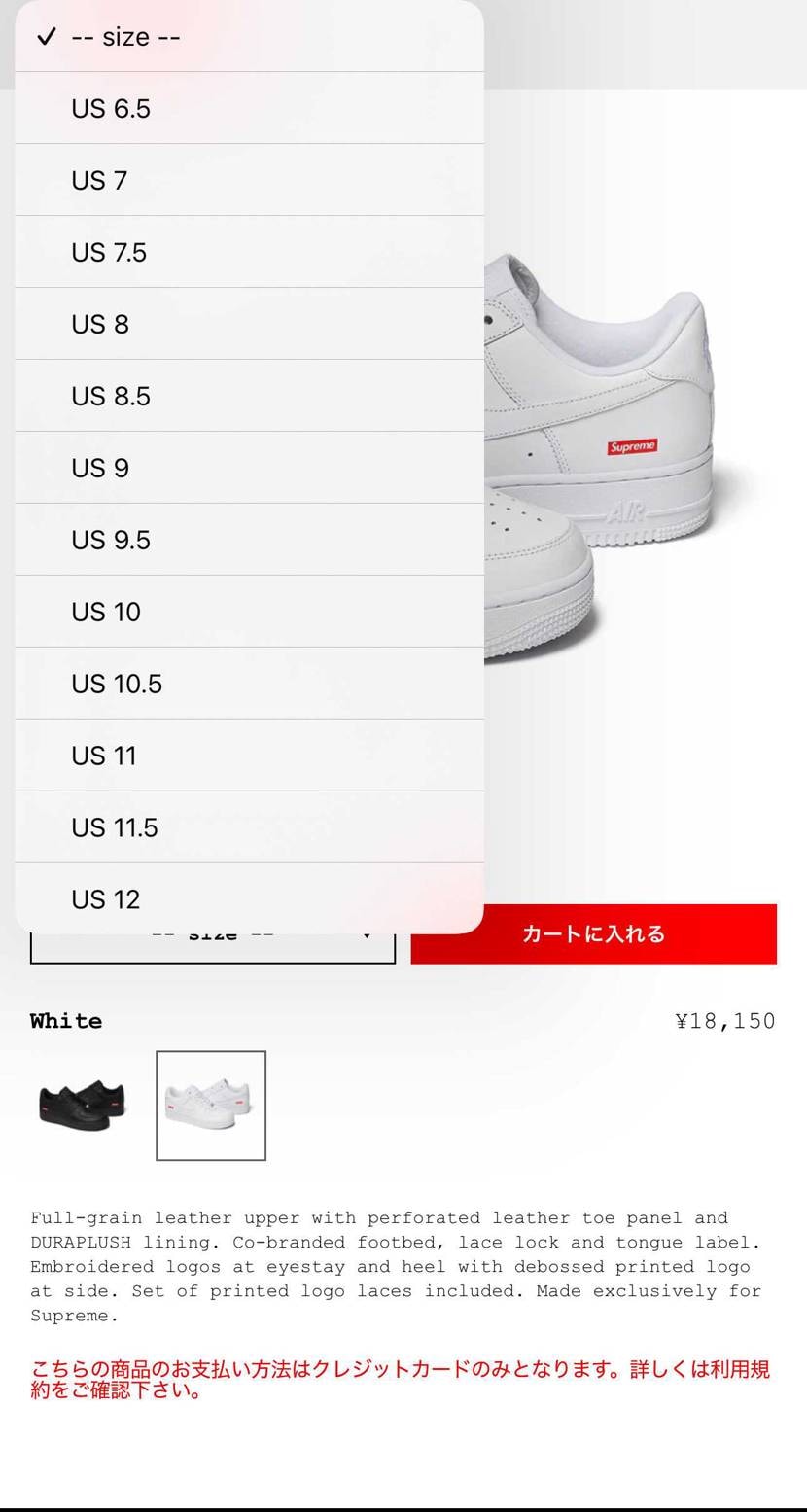807x1512 pixels.
Task: Choose size US 11
Action: pyautogui.click(x=249, y=756)
